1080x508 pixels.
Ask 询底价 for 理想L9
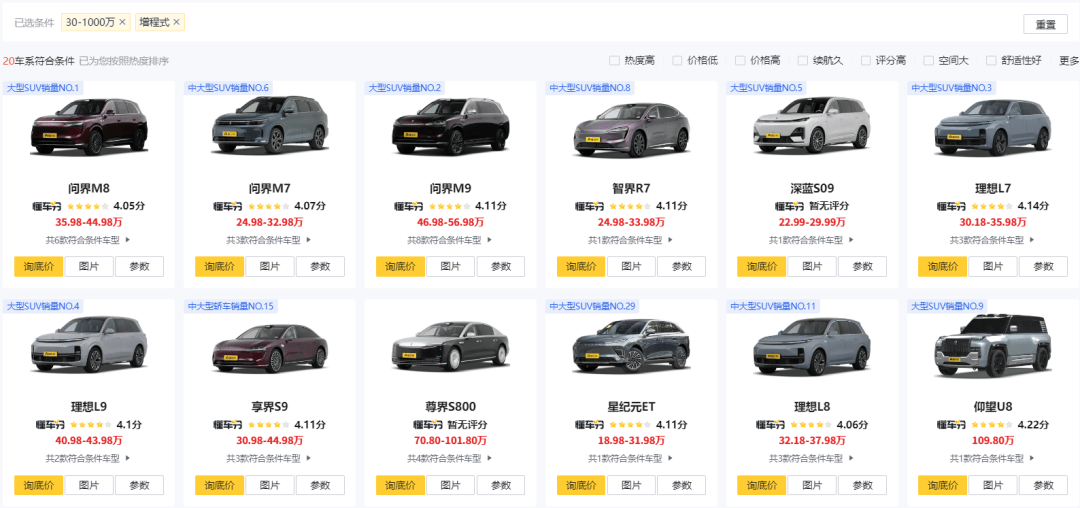point(39,485)
